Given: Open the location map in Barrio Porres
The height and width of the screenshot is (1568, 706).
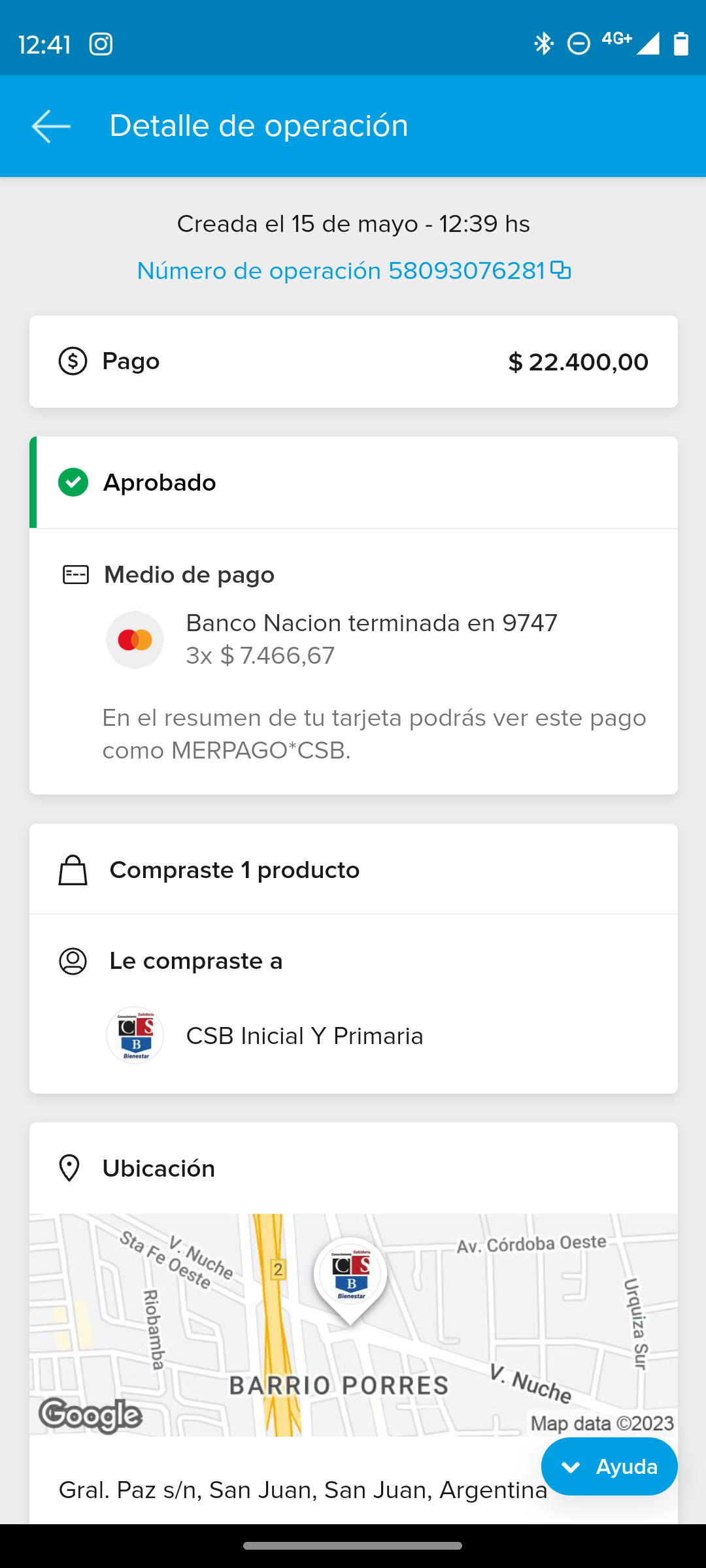Looking at the screenshot, I should [353, 1324].
